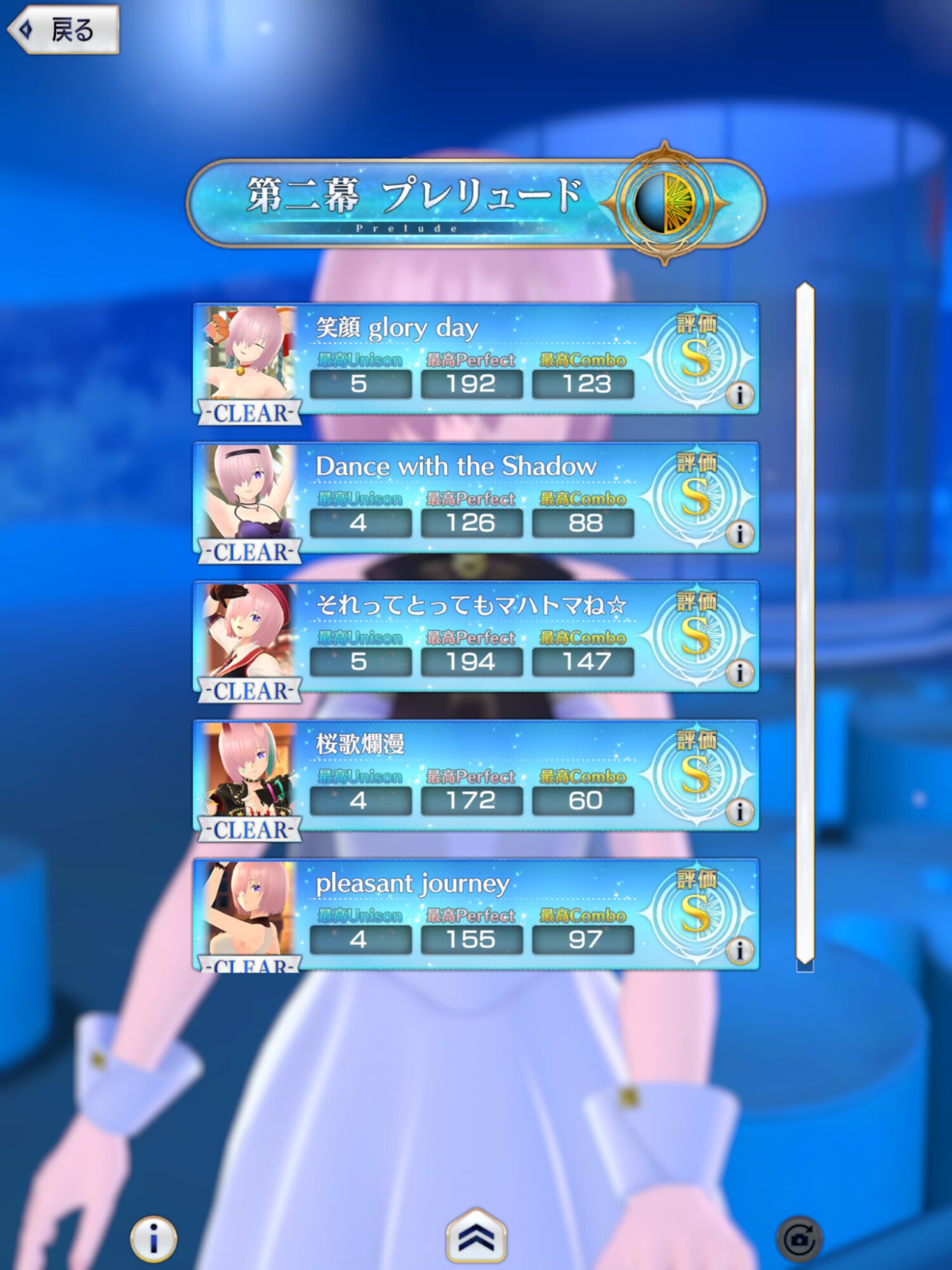Image resolution: width=952 pixels, height=1270 pixels.
Task: Expand the bottom menu with up arrows
Action: click(x=476, y=1236)
